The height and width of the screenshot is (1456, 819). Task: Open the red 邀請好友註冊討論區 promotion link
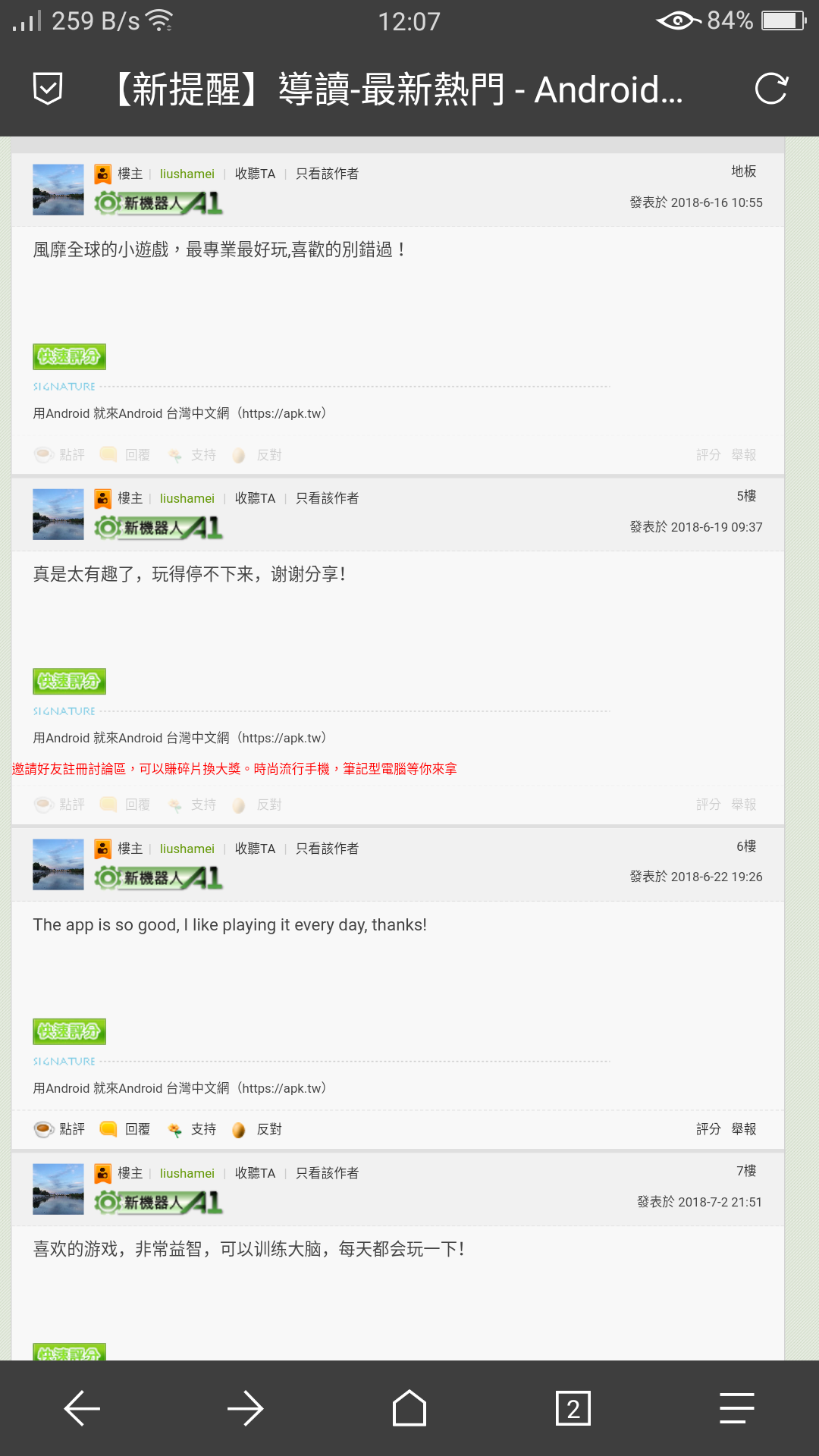[234, 769]
